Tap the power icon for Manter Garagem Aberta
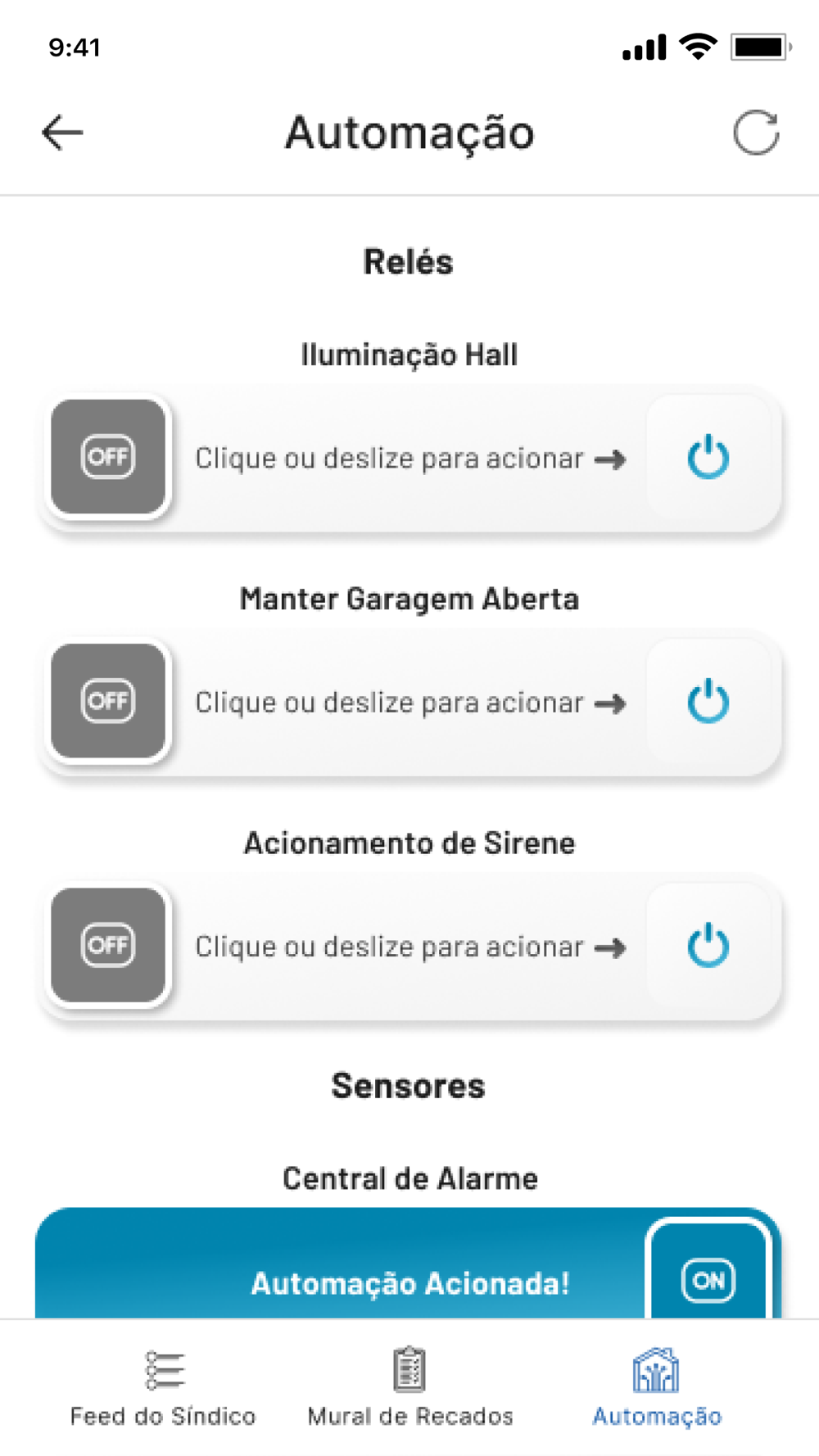This screenshot has width=819, height=1456. coord(708,701)
